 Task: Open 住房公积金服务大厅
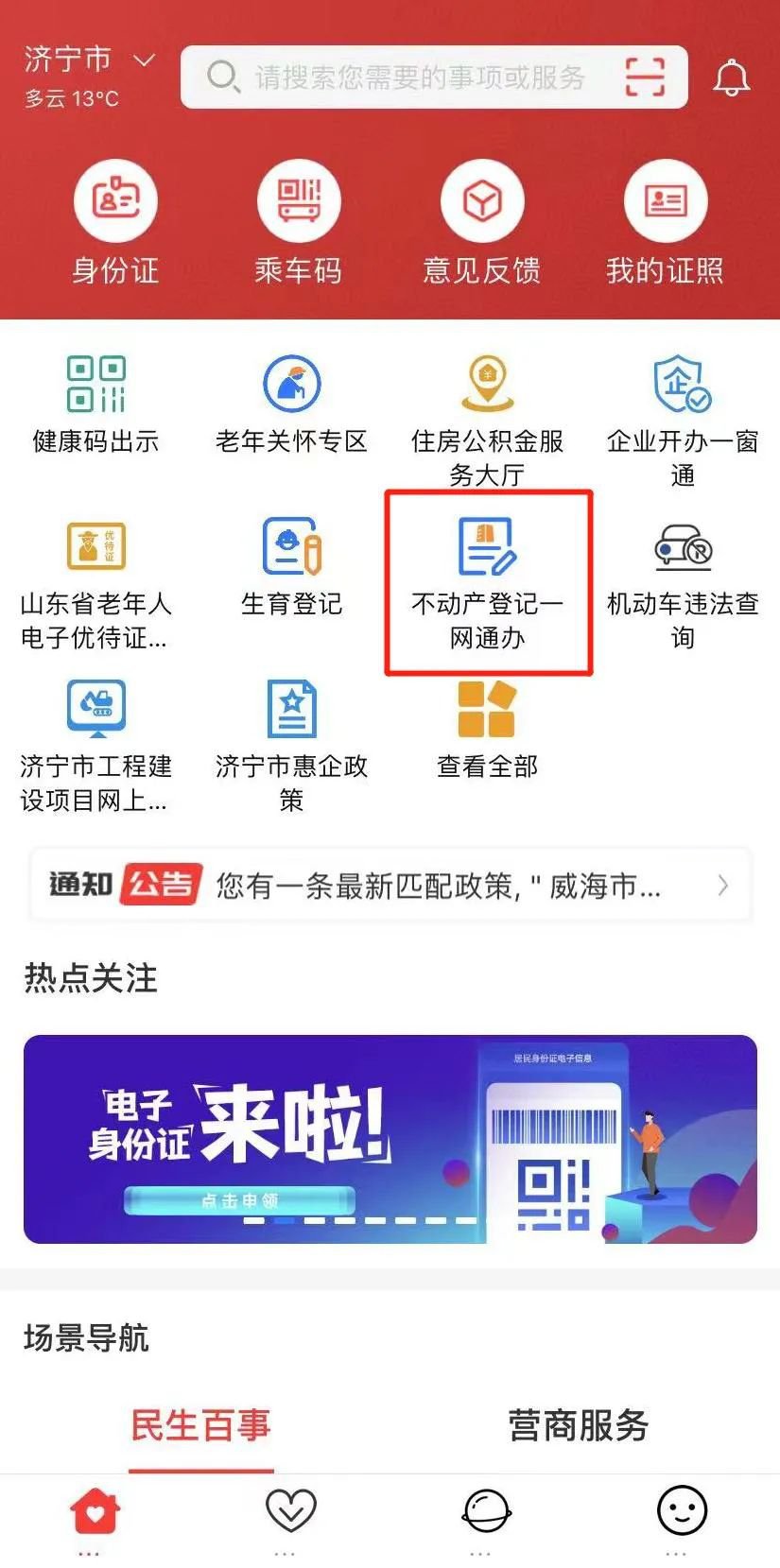coord(487,416)
